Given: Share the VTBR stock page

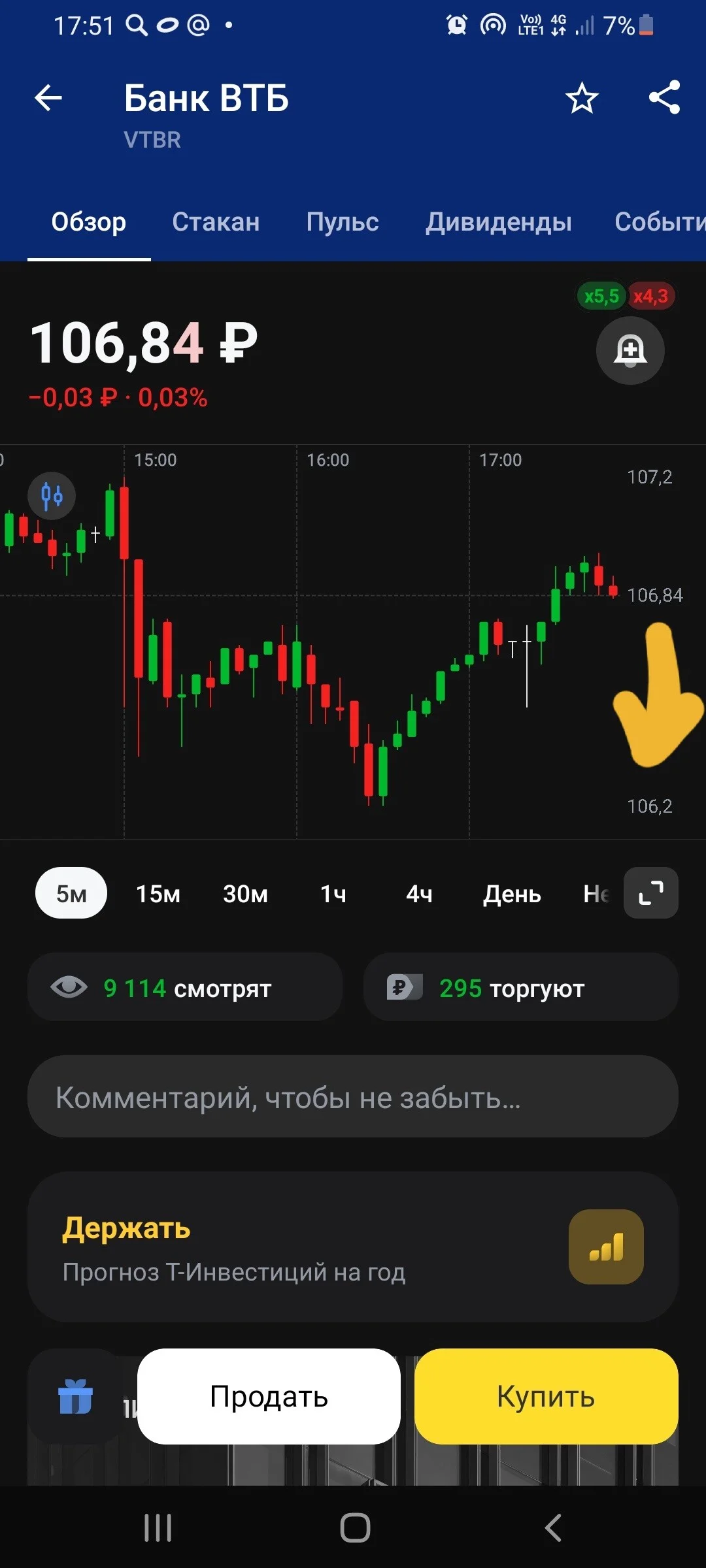Looking at the screenshot, I should click(x=664, y=98).
